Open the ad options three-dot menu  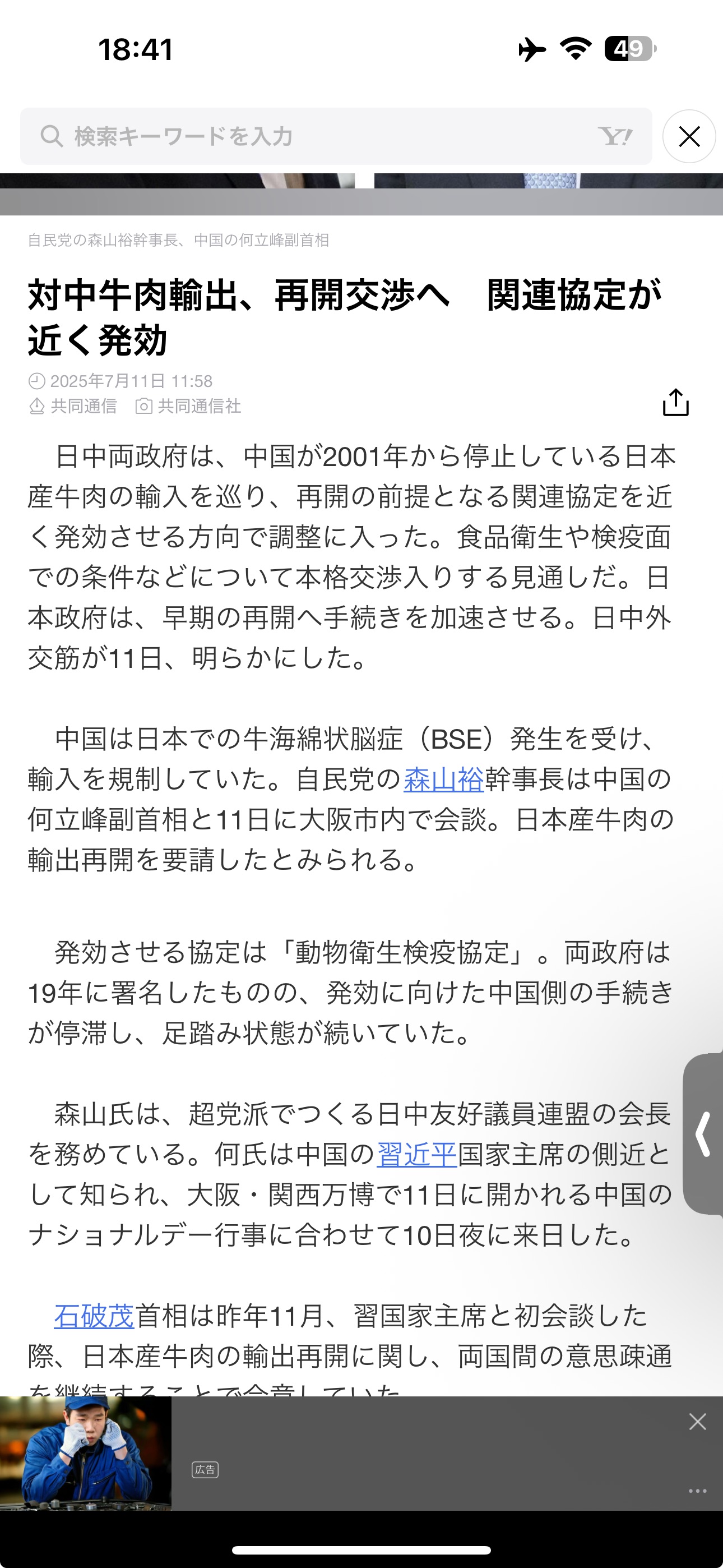click(697, 1491)
